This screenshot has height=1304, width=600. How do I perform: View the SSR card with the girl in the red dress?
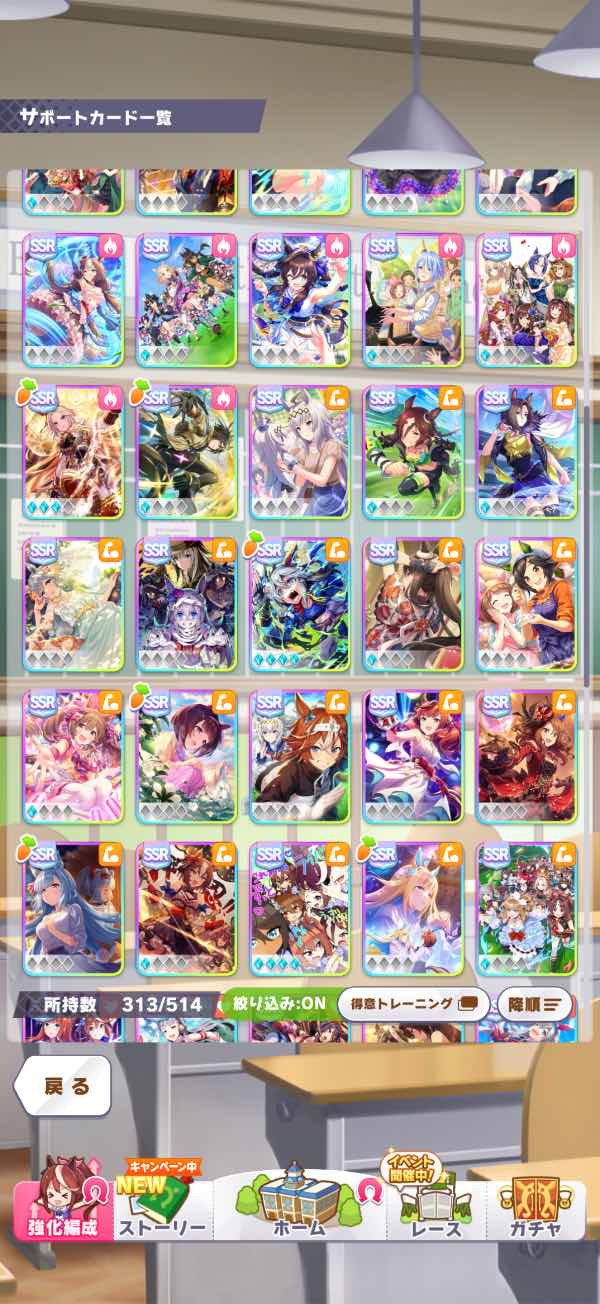tap(526, 757)
